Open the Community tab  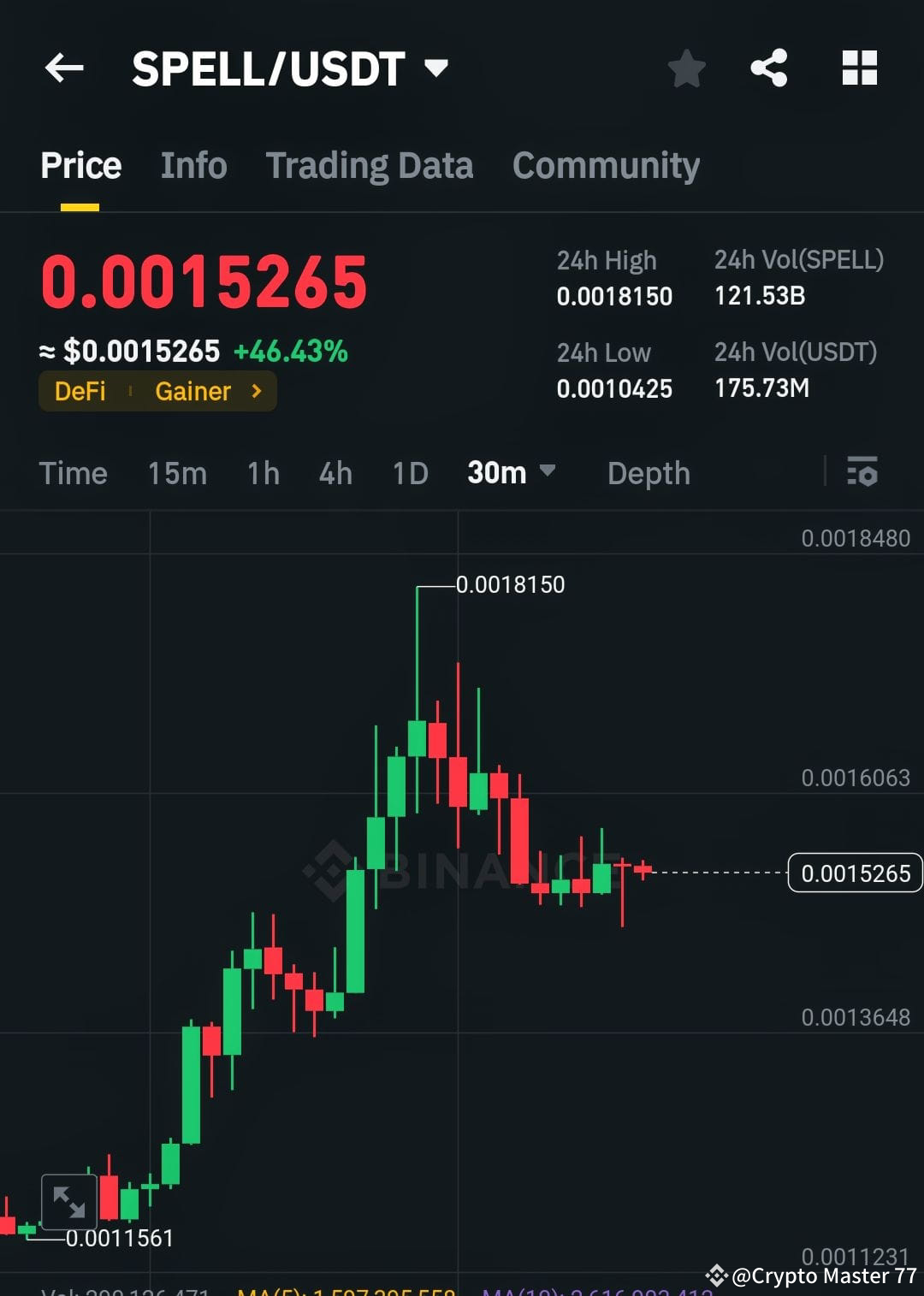[605, 165]
